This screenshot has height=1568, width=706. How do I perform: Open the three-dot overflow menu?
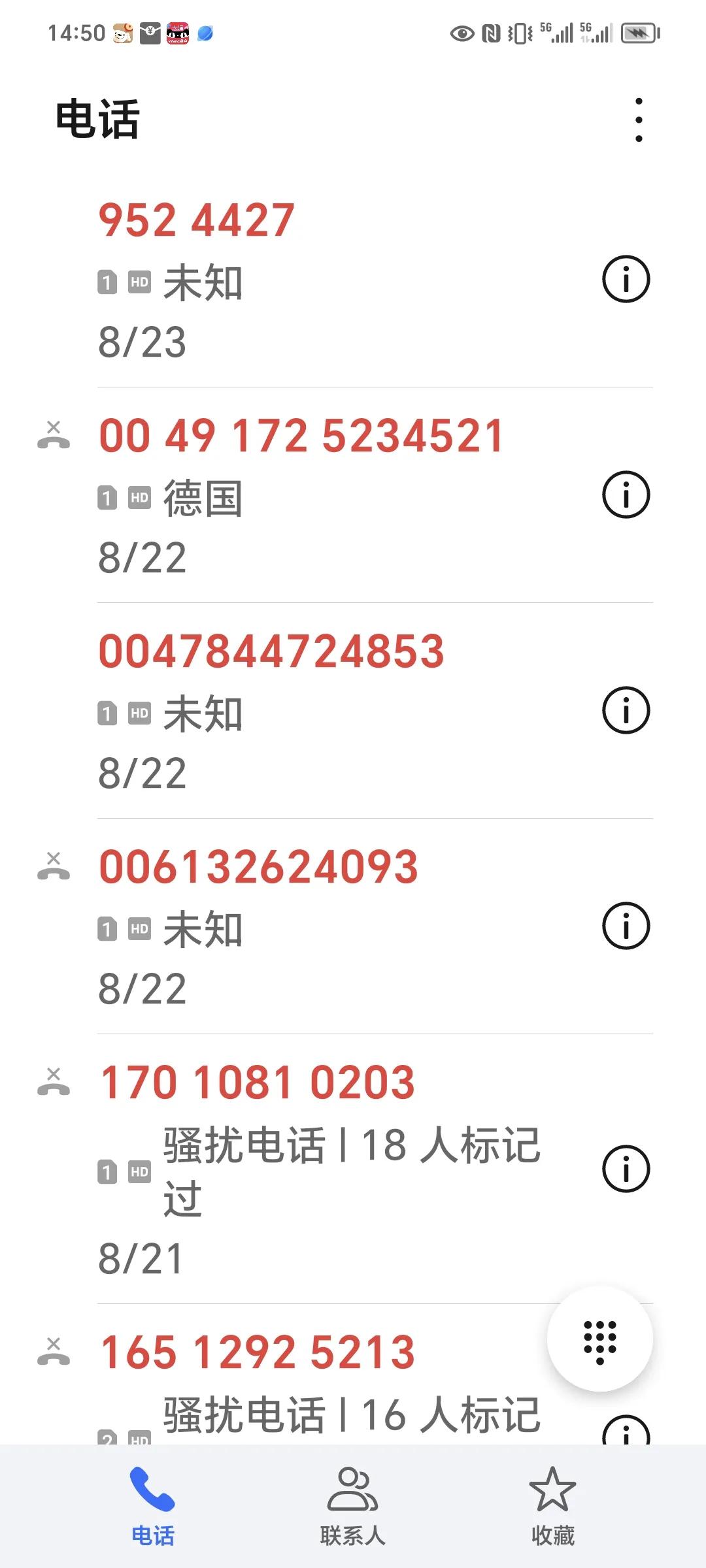[639, 120]
